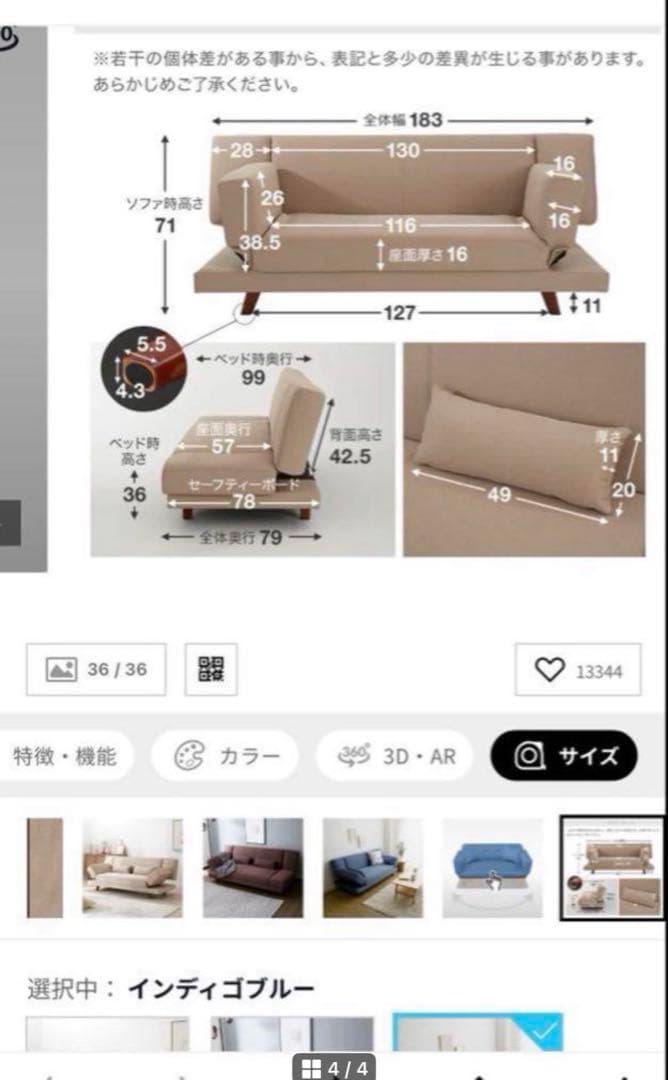Switch to the カラー chip
Viewport: 668px width, 1080px height.
[225, 756]
